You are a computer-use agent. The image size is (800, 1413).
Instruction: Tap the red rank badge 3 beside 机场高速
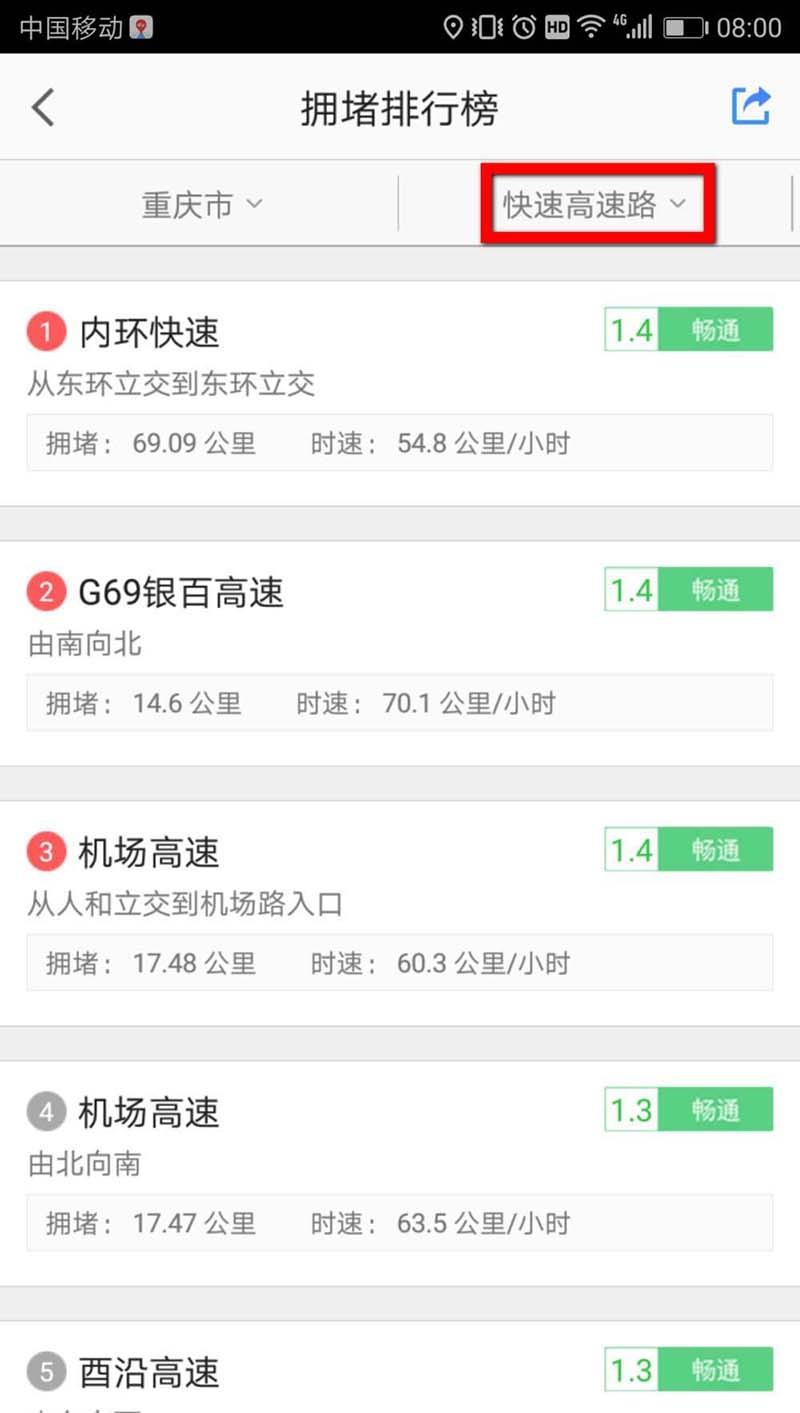[46, 851]
